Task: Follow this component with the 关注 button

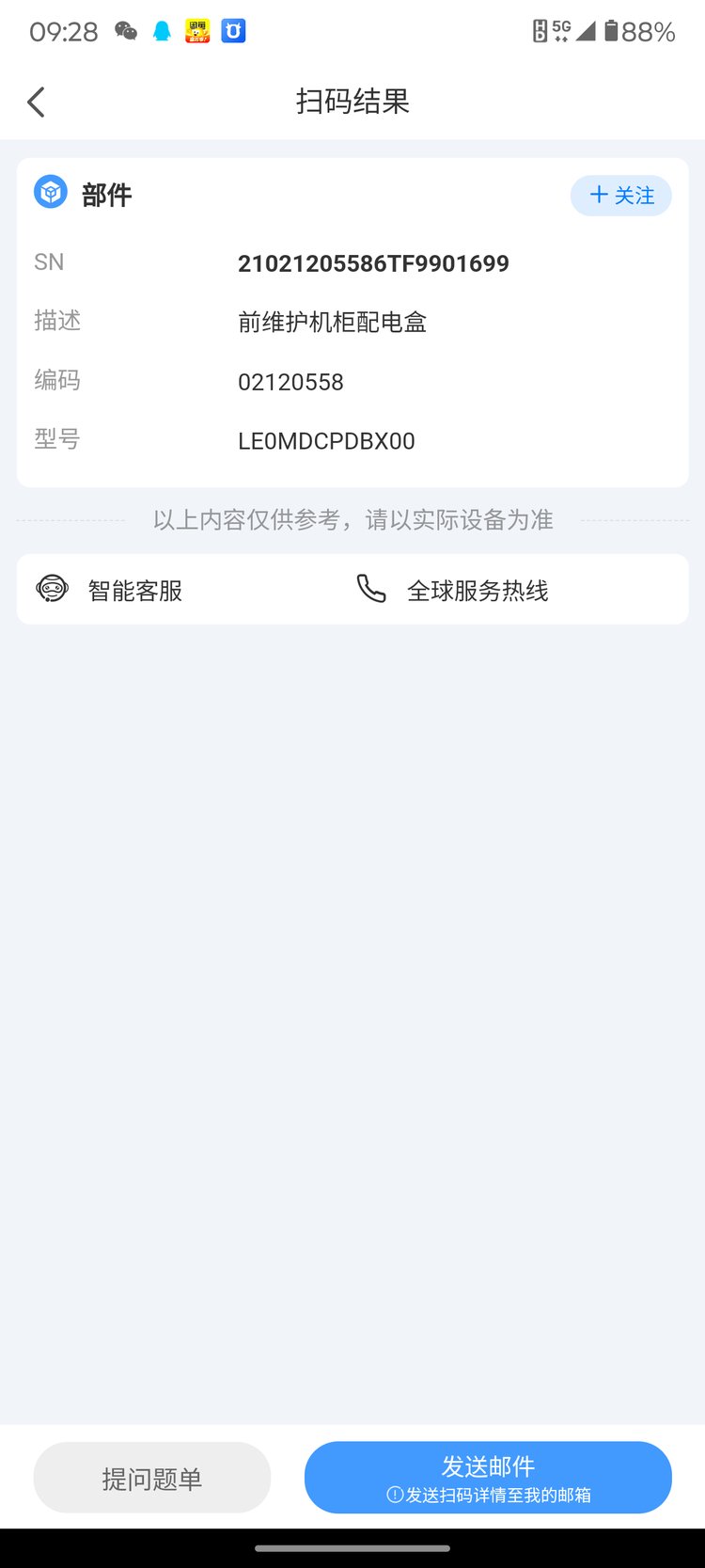Action: 620,196
